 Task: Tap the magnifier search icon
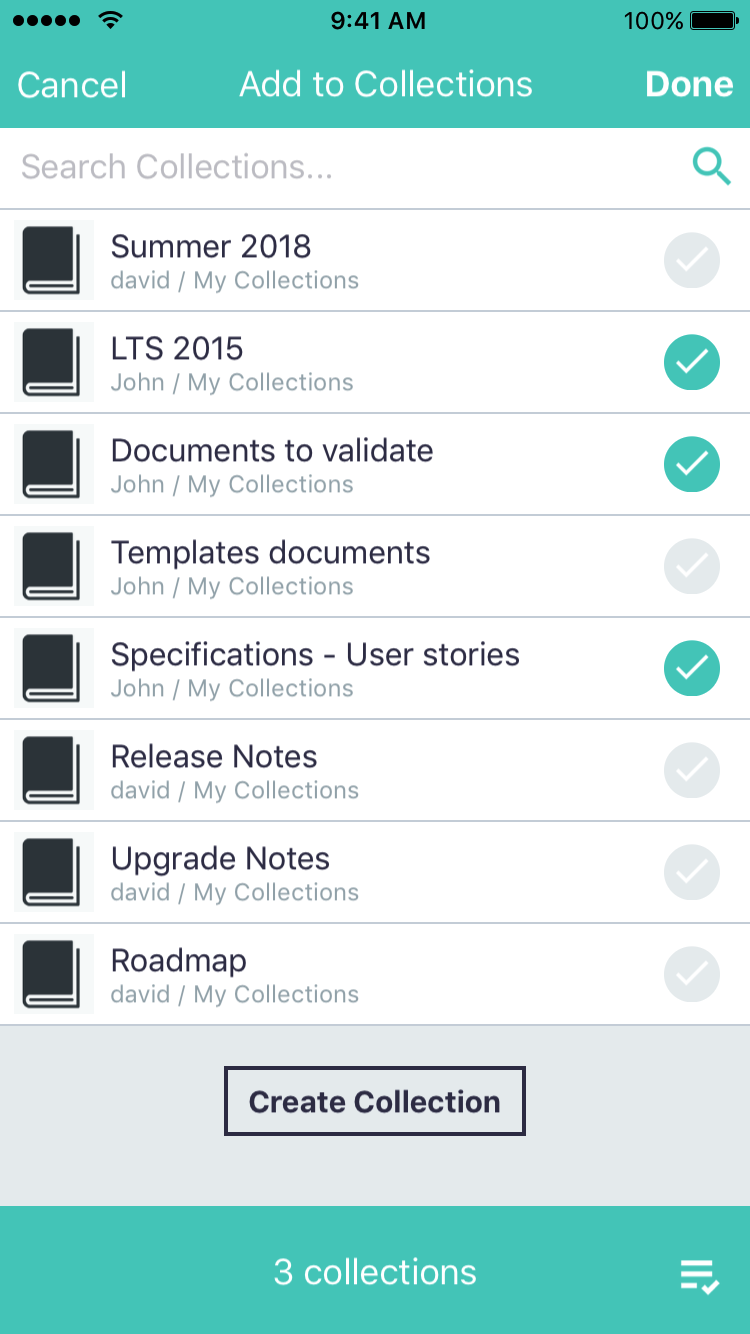[711, 167]
